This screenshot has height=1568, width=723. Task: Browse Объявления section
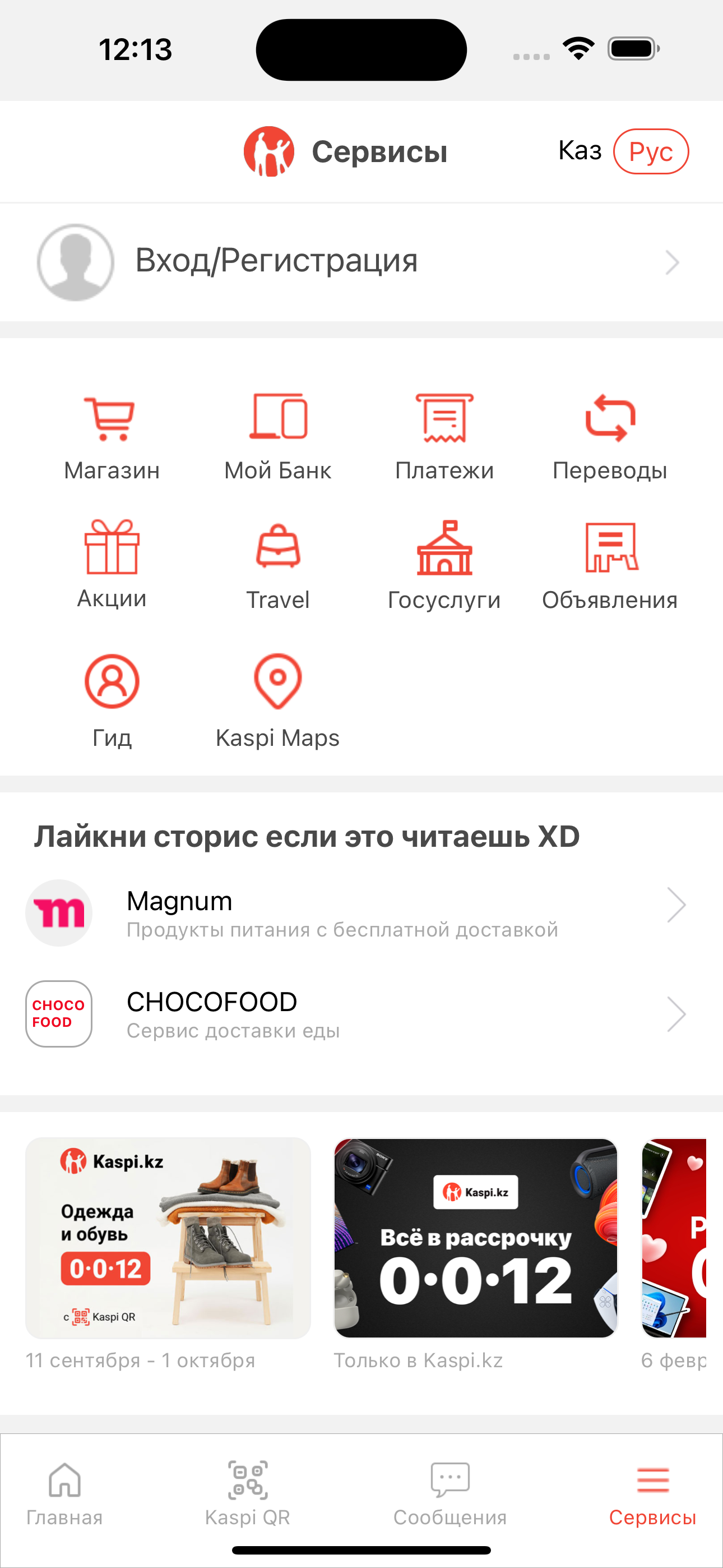pos(610,565)
